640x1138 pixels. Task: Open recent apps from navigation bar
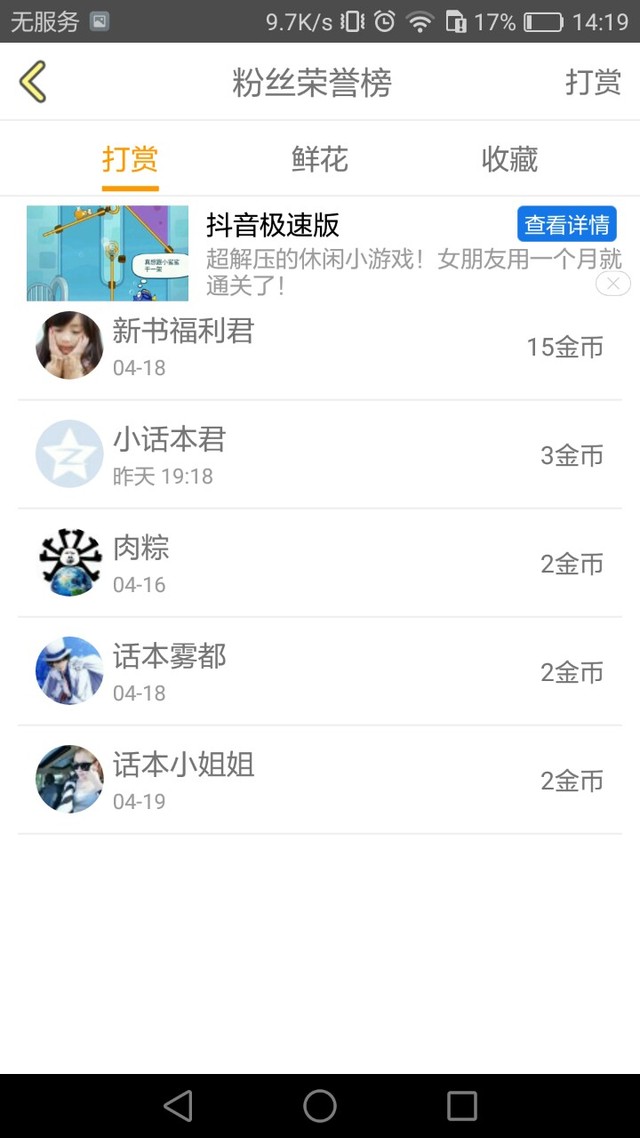[x=462, y=1105]
